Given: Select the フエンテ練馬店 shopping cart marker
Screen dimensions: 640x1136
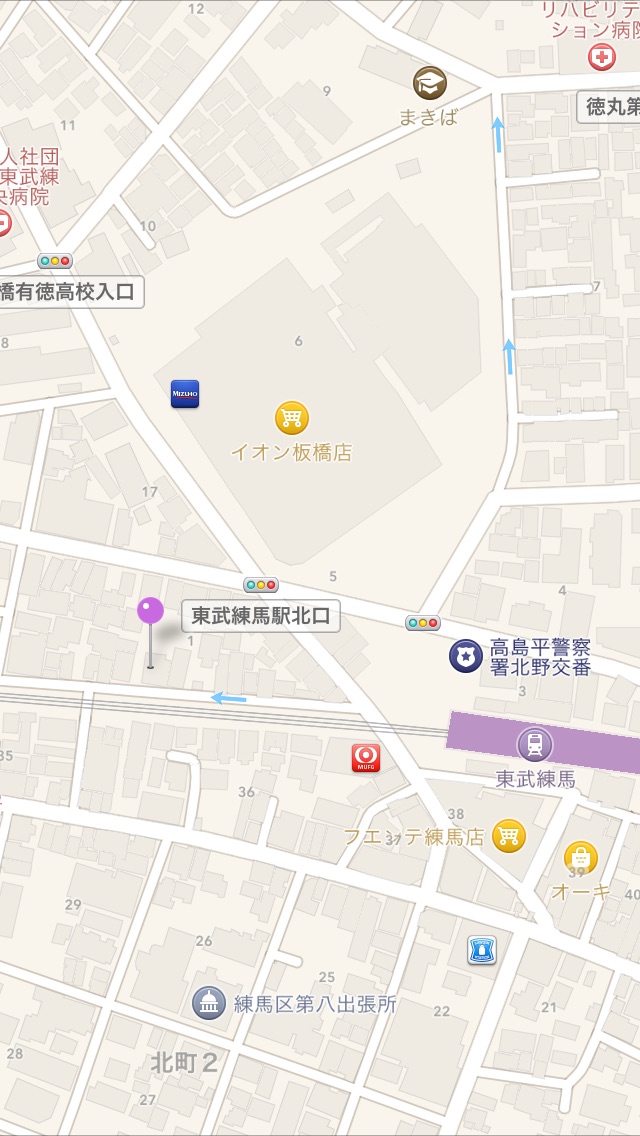Looking at the screenshot, I should click(509, 835).
